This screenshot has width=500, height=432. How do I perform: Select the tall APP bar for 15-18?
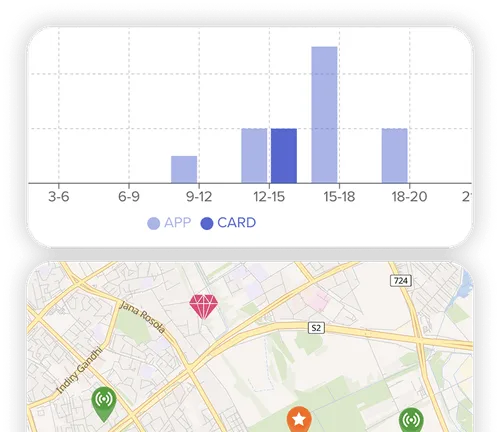pos(324,115)
